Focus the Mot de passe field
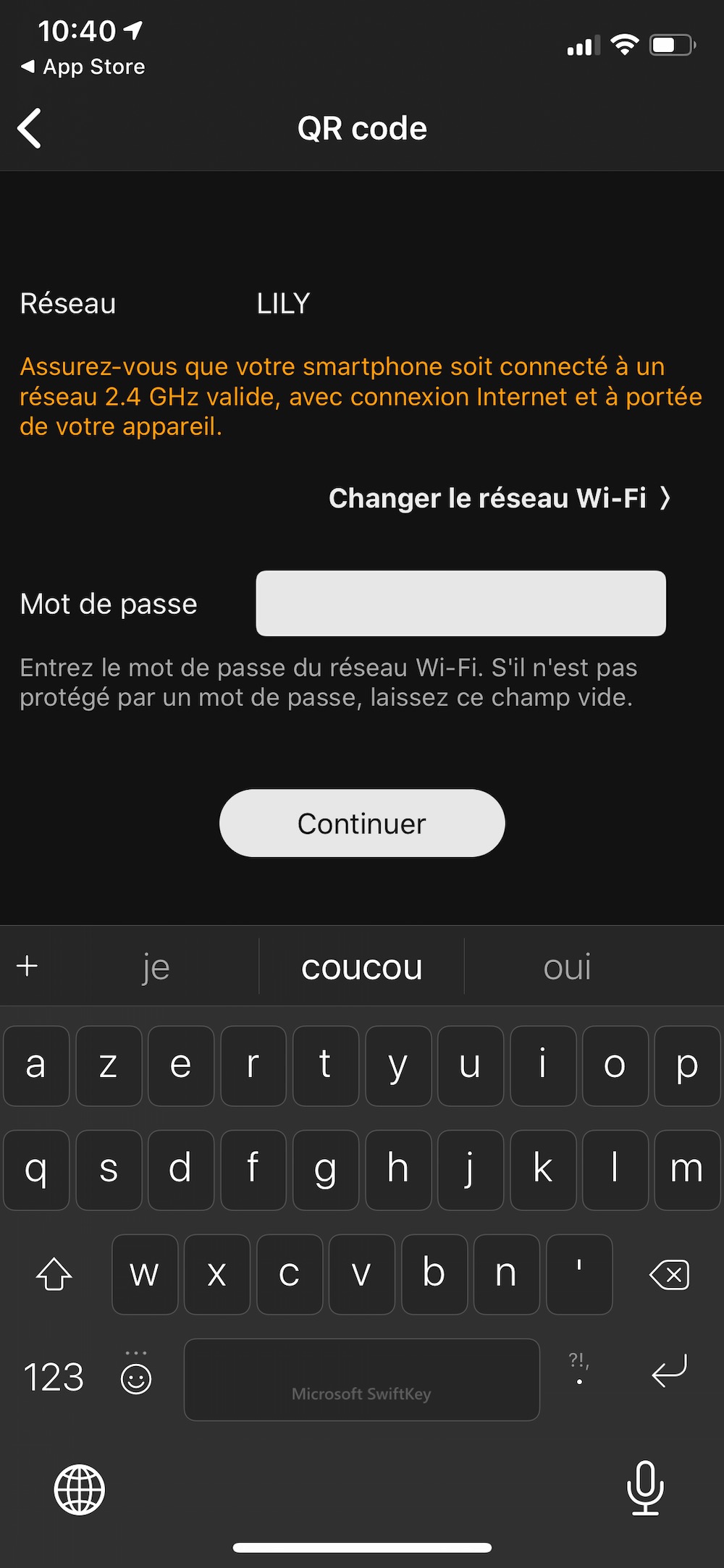 (460, 603)
